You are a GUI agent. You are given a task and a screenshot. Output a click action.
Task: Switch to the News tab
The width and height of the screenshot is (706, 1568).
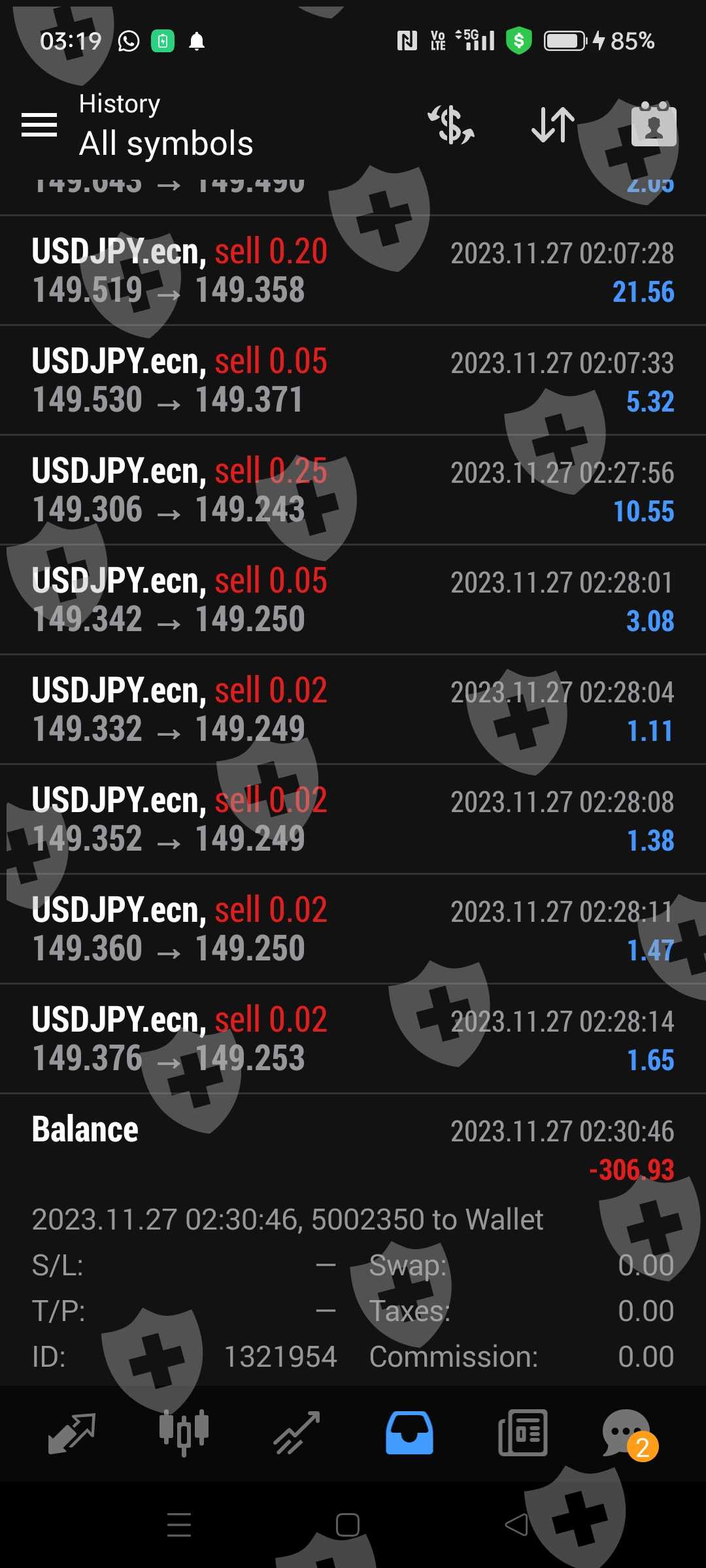tap(522, 1433)
